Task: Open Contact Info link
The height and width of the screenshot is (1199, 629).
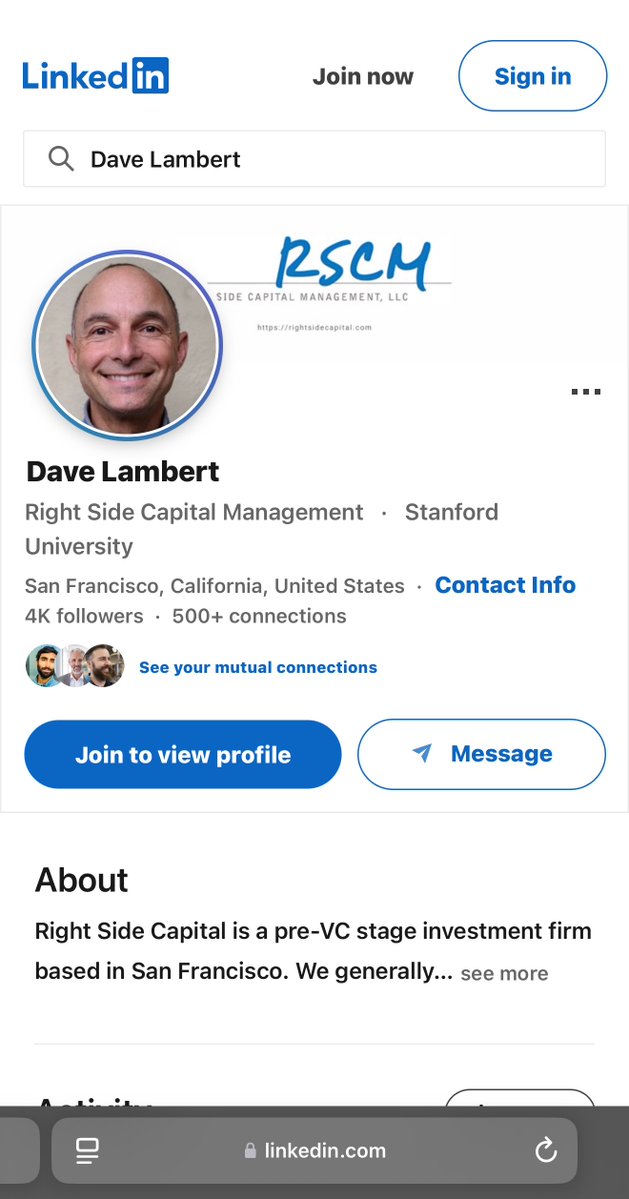Action: coord(505,585)
